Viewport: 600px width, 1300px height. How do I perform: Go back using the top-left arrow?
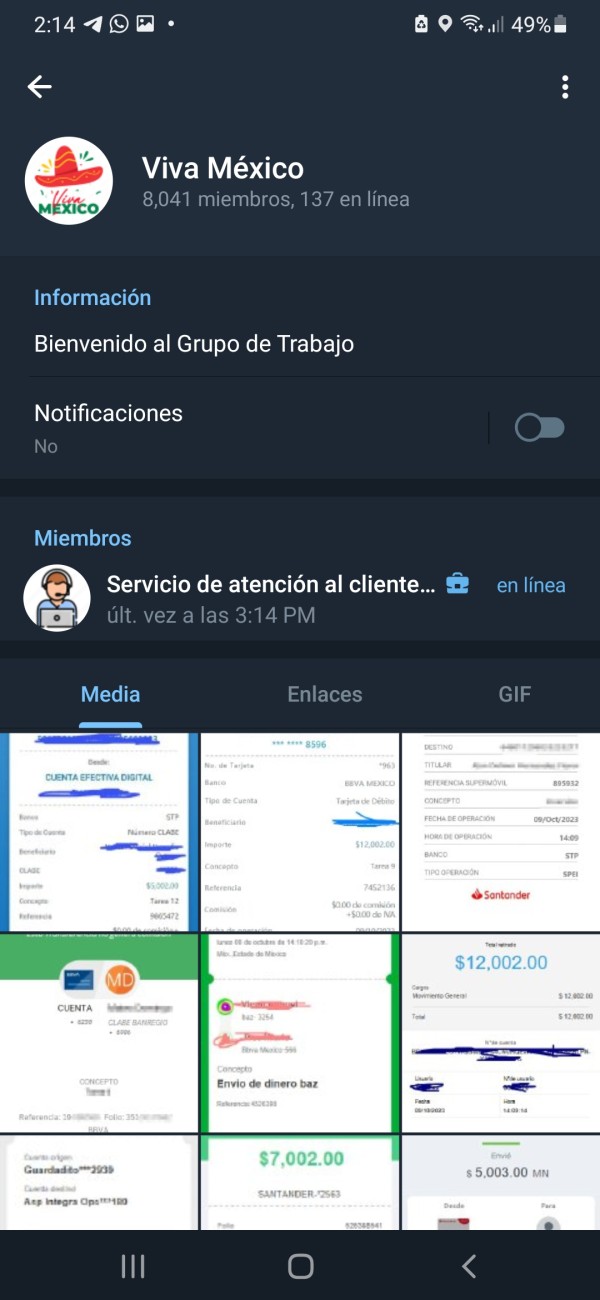(x=39, y=87)
